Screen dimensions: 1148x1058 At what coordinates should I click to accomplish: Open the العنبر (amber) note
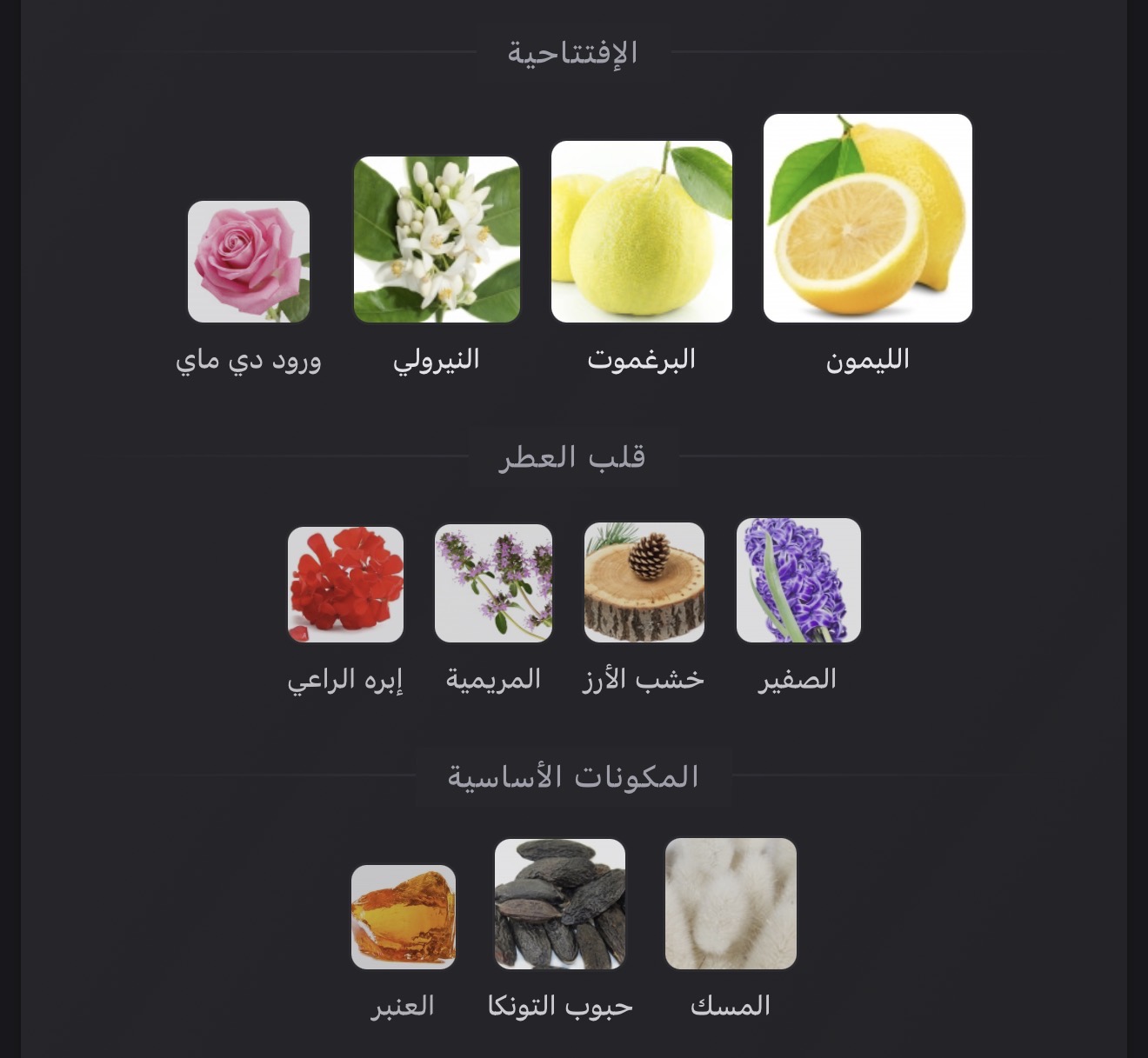(404, 917)
